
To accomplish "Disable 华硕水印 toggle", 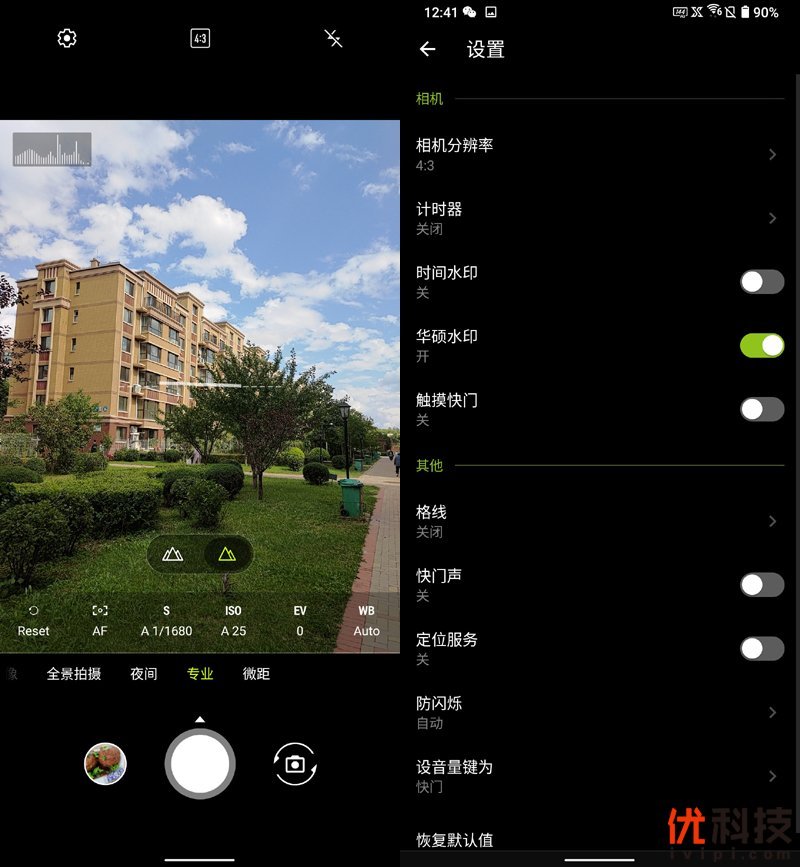I will click(x=762, y=346).
